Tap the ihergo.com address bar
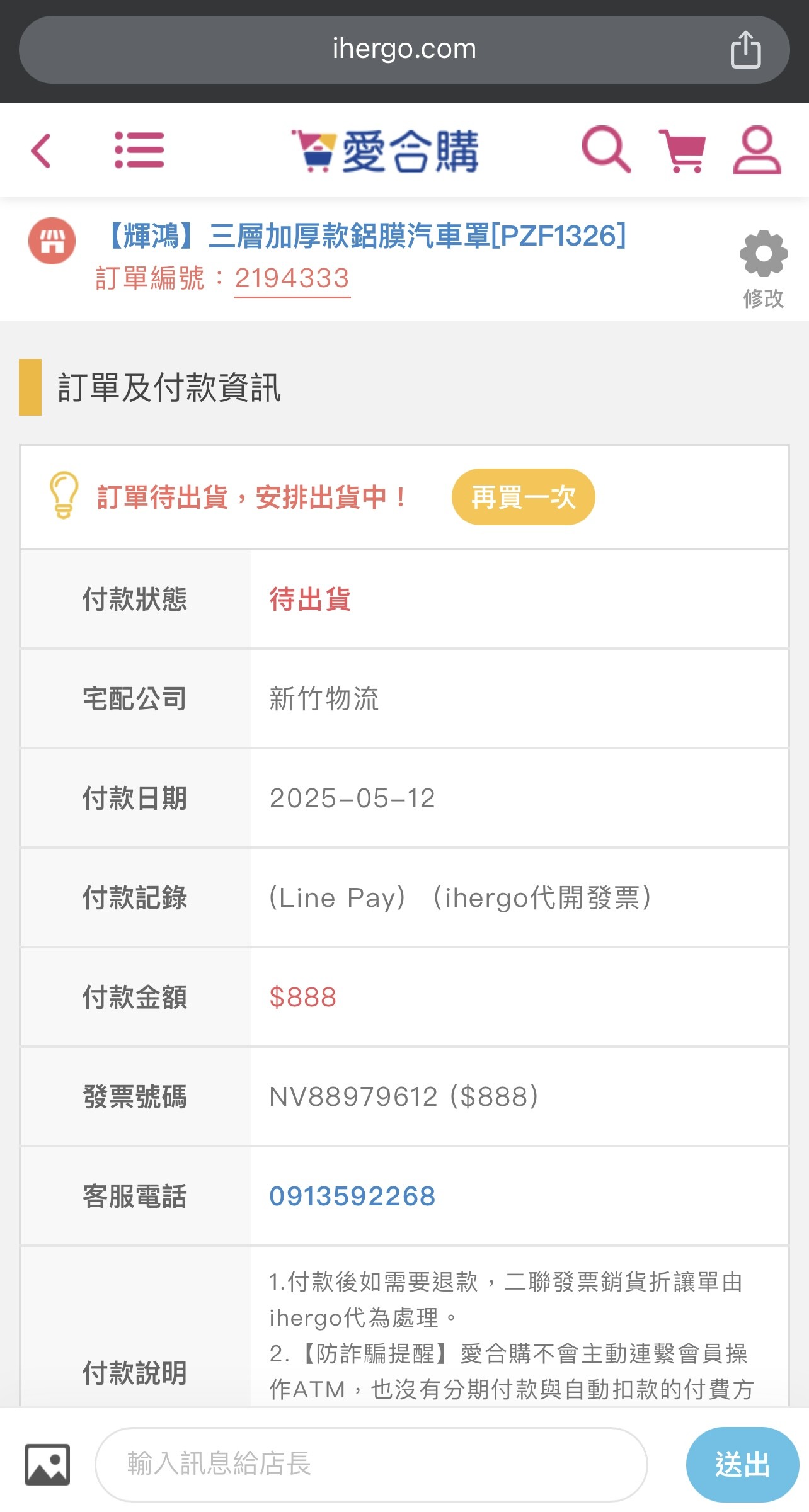 tap(404, 49)
